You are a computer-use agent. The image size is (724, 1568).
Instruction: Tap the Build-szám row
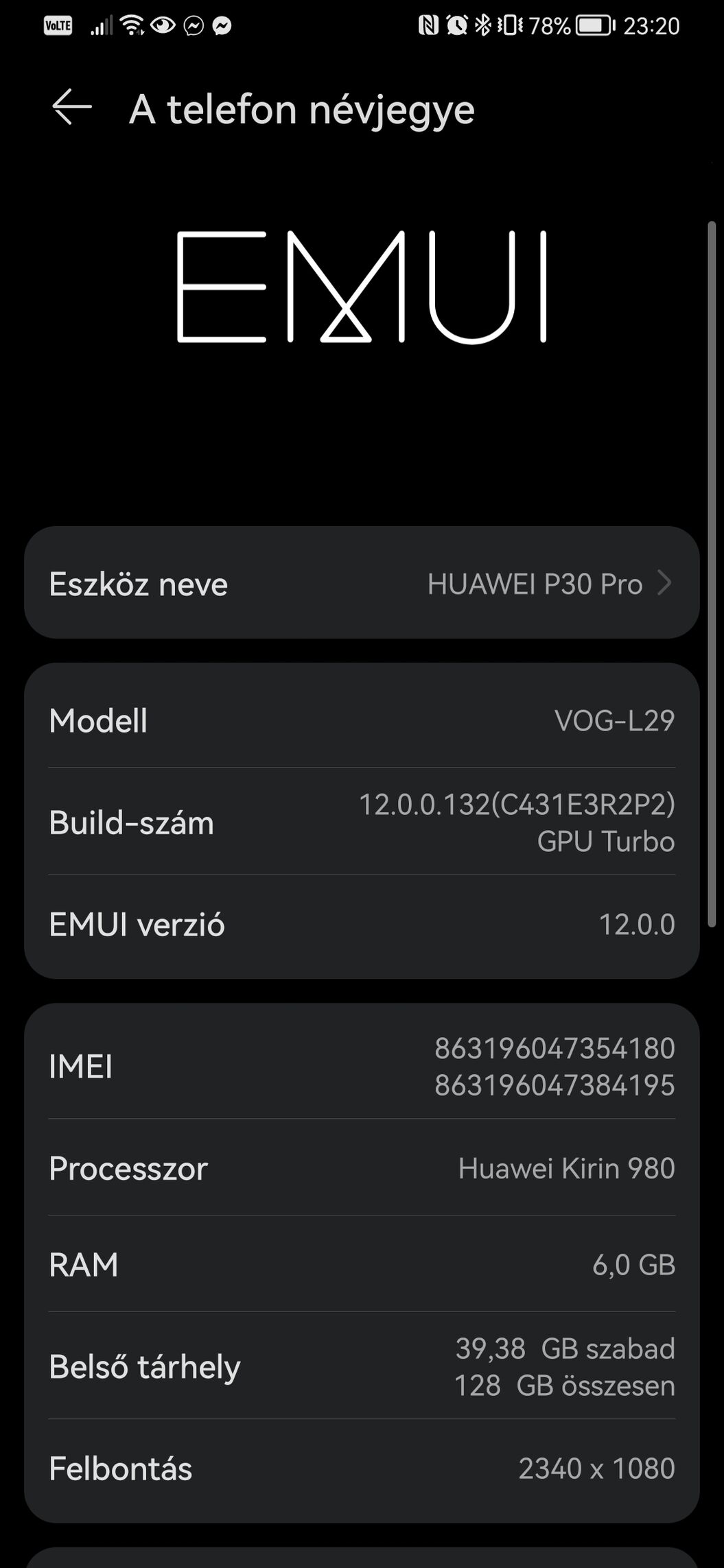[362, 822]
